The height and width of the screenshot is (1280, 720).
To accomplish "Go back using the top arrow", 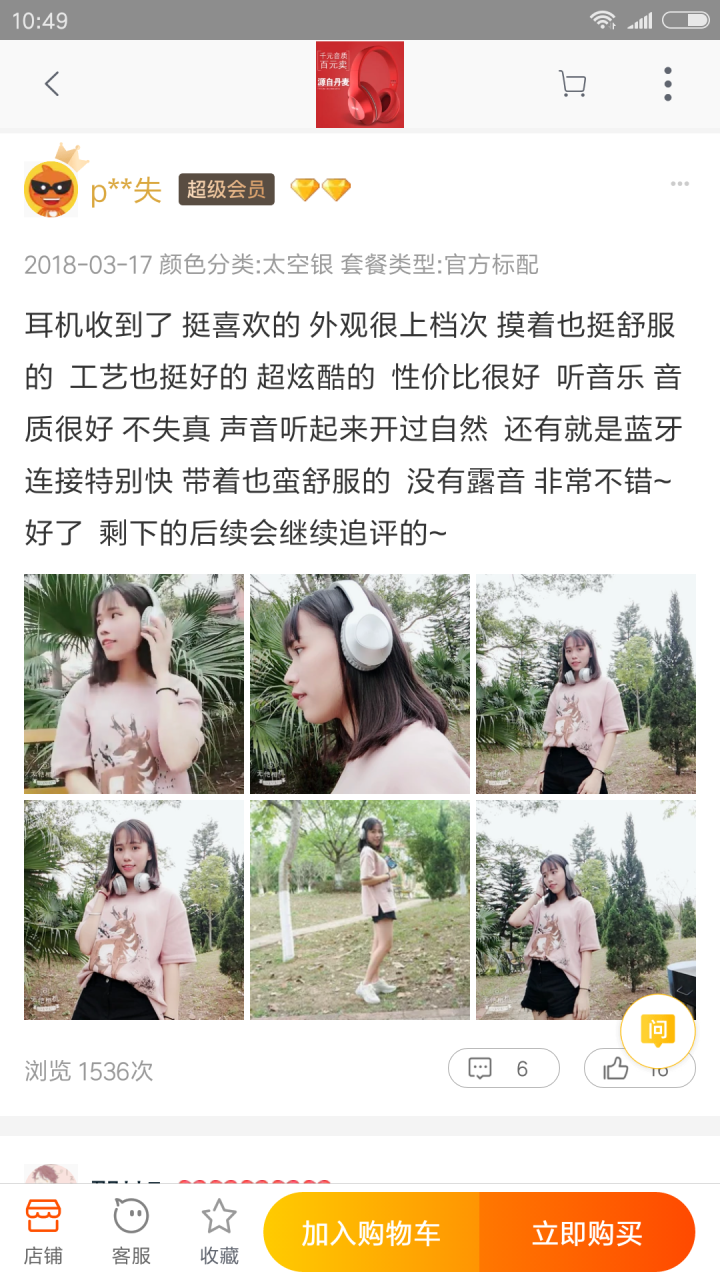I will point(52,84).
